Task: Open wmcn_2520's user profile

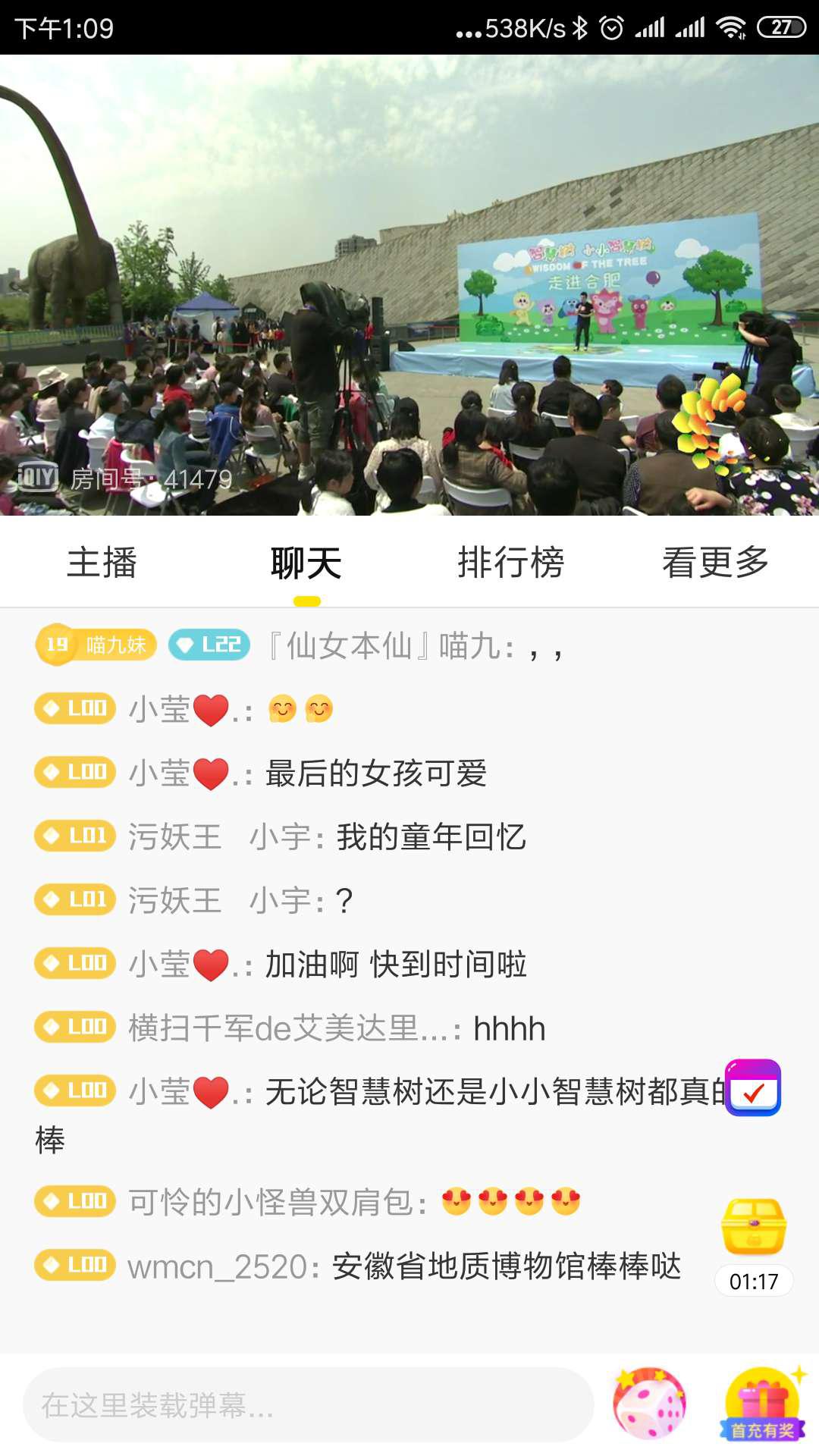Action: pyautogui.click(x=217, y=1267)
